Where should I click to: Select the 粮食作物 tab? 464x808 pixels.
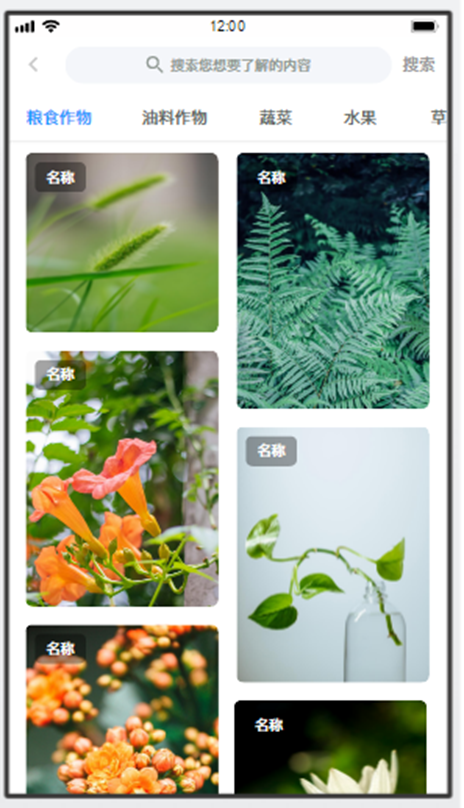pos(59,118)
